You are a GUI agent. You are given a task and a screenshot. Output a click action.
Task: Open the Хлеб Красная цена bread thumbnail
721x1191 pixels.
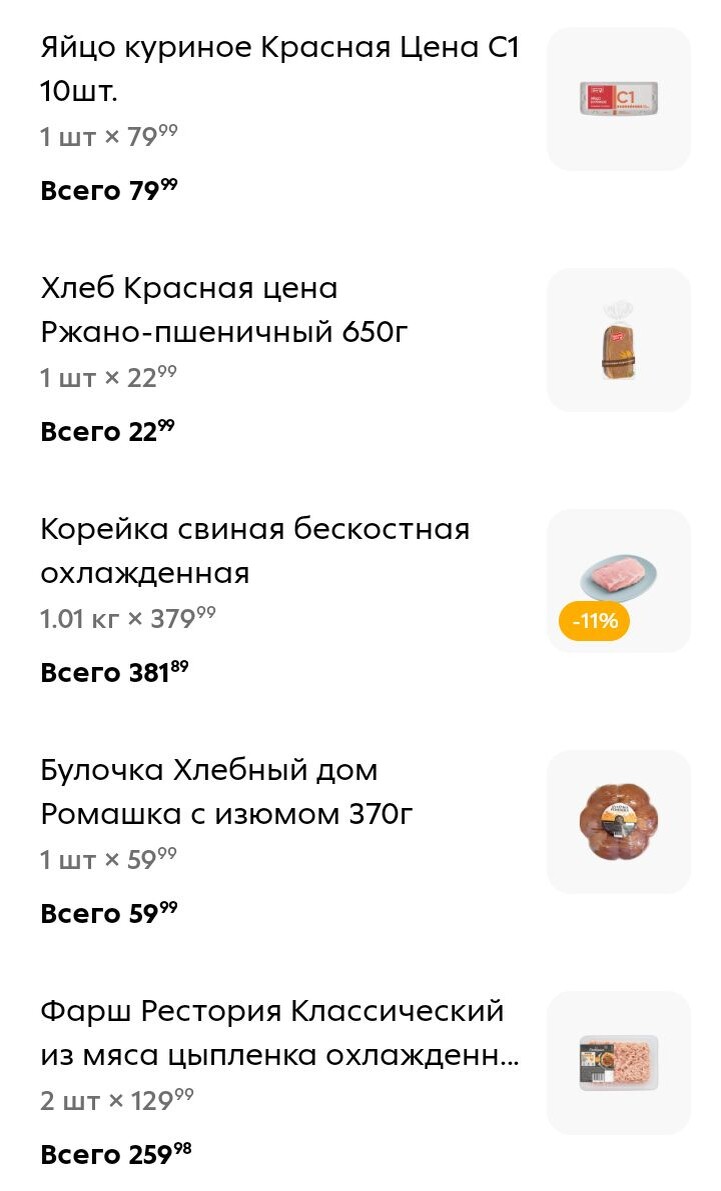(x=618, y=339)
